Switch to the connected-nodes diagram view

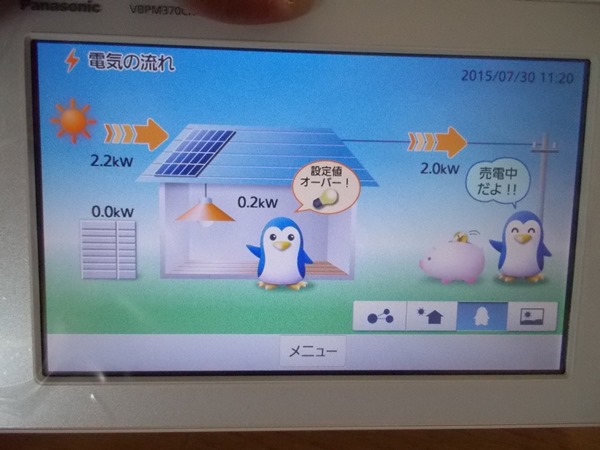pyautogui.click(x=379, y=317)
